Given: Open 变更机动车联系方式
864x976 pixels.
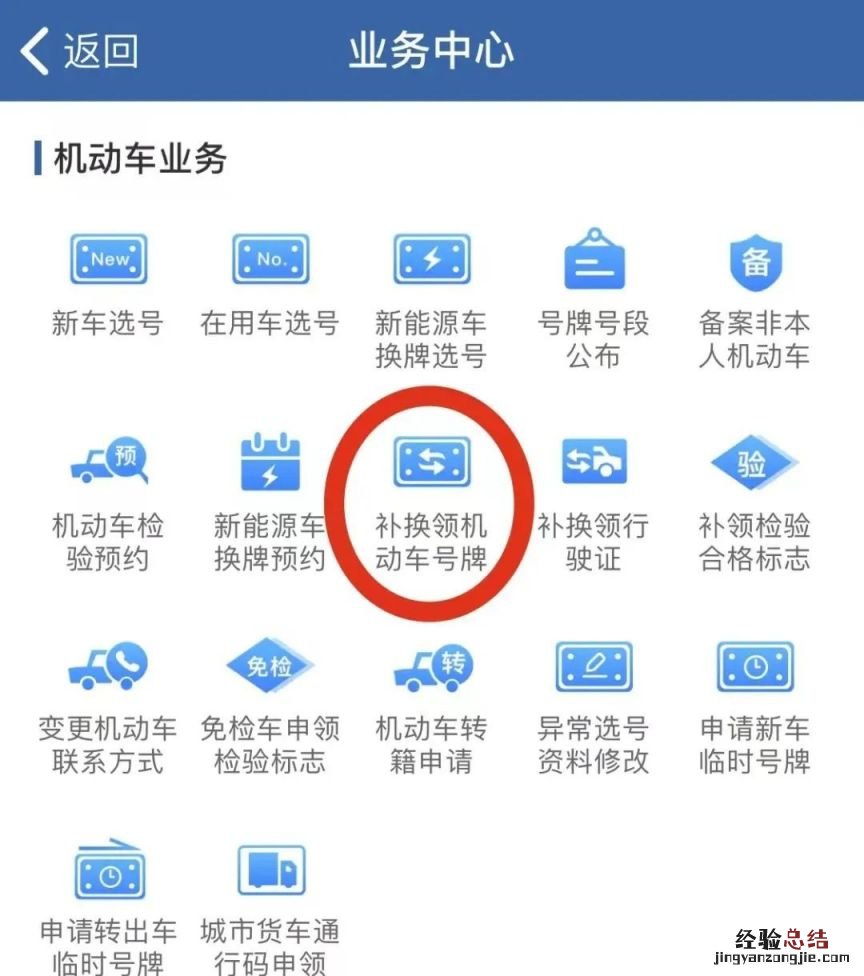Looking at the screenshot, I should click(x=108, y=667).
